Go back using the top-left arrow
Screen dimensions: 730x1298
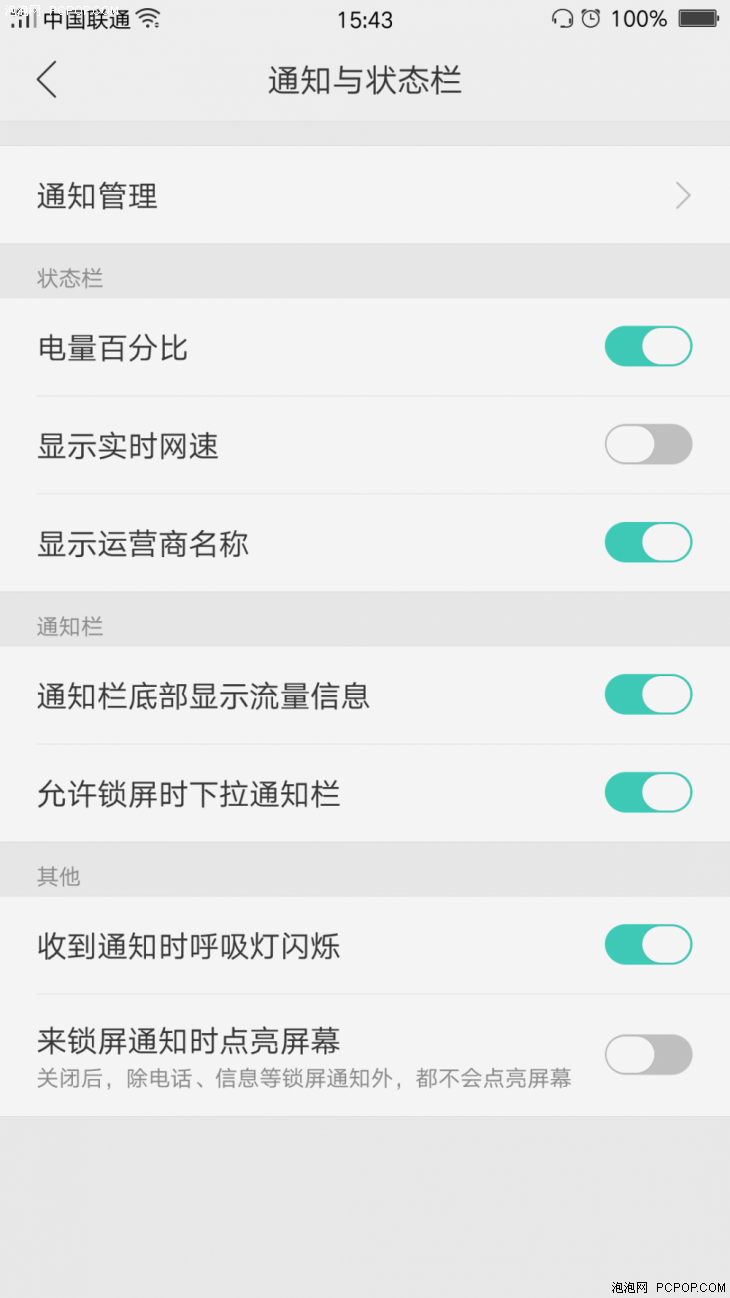click(x=46, y=80)
